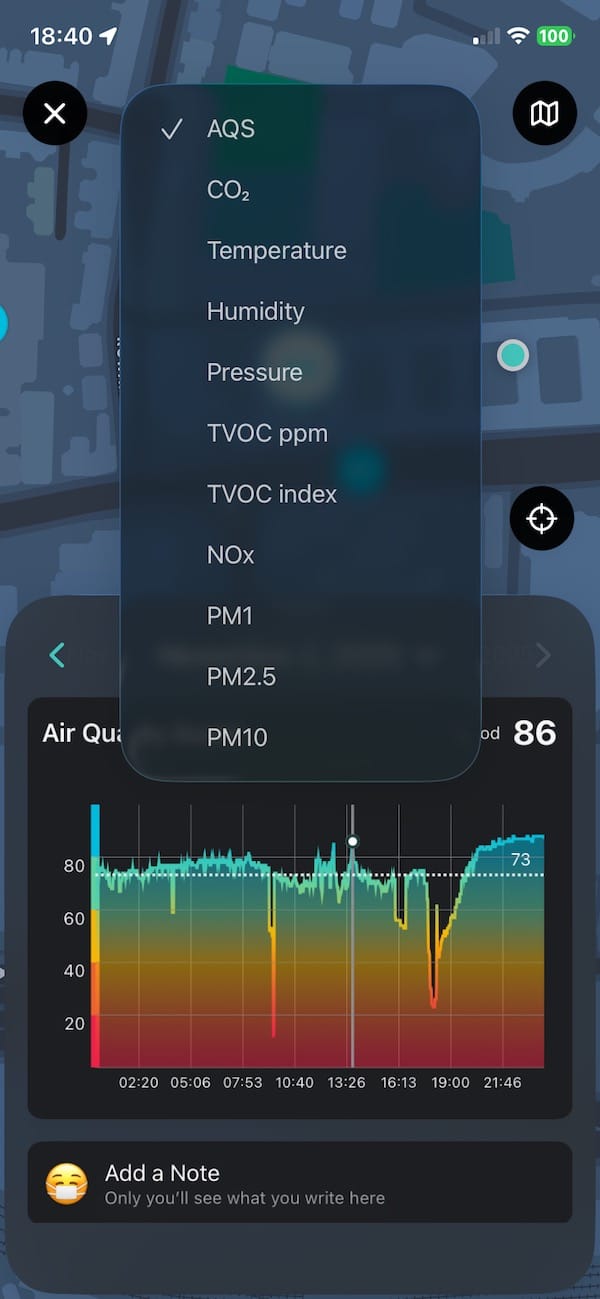Choose PM1 from the list
Screen dimensions: 600x1299
pos(230,616)
